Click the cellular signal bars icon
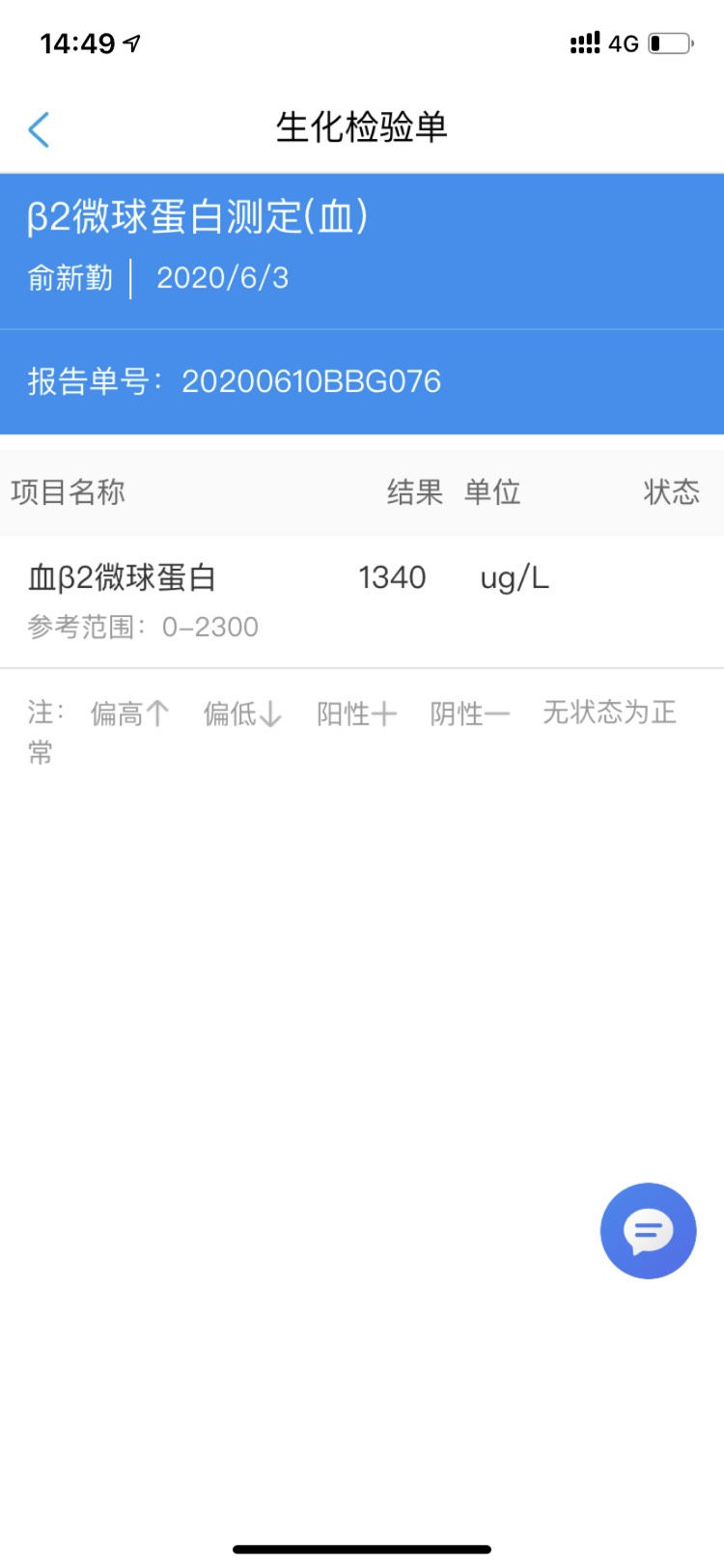The image size is (724, 1568). click(583, 42)
